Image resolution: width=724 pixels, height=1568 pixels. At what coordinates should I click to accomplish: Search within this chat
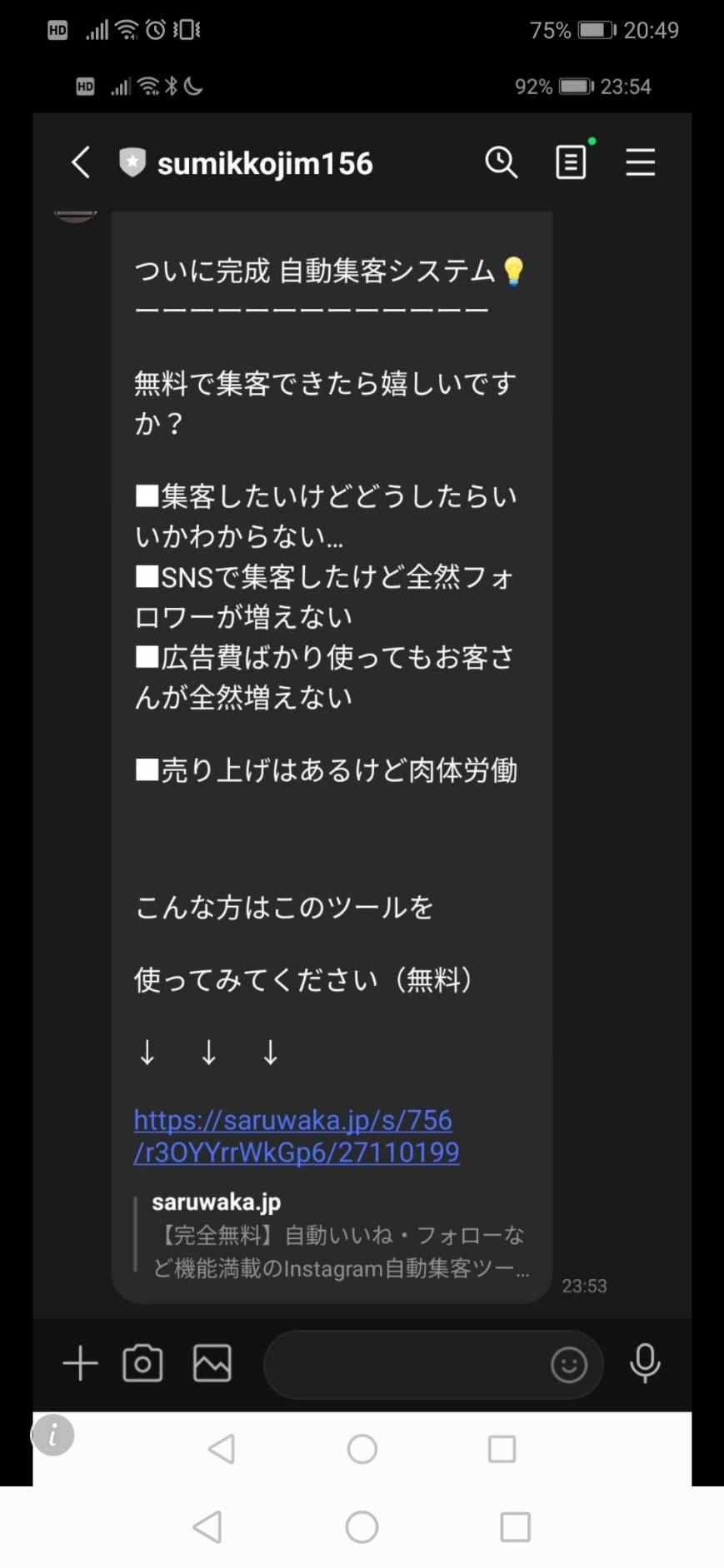(501, 162)
